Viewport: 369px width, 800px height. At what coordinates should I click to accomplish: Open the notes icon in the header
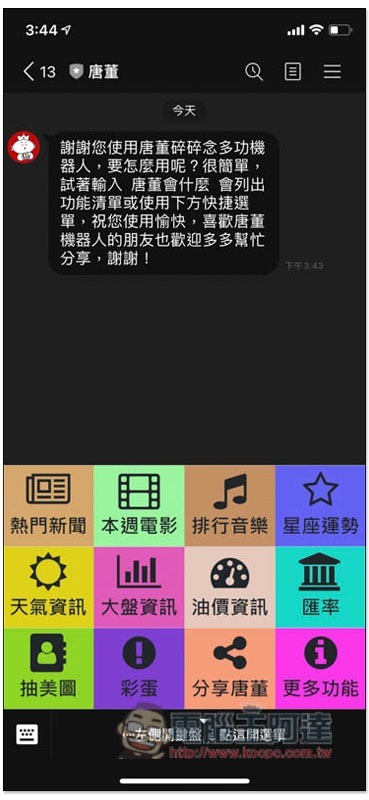click(x=292, y=71)
